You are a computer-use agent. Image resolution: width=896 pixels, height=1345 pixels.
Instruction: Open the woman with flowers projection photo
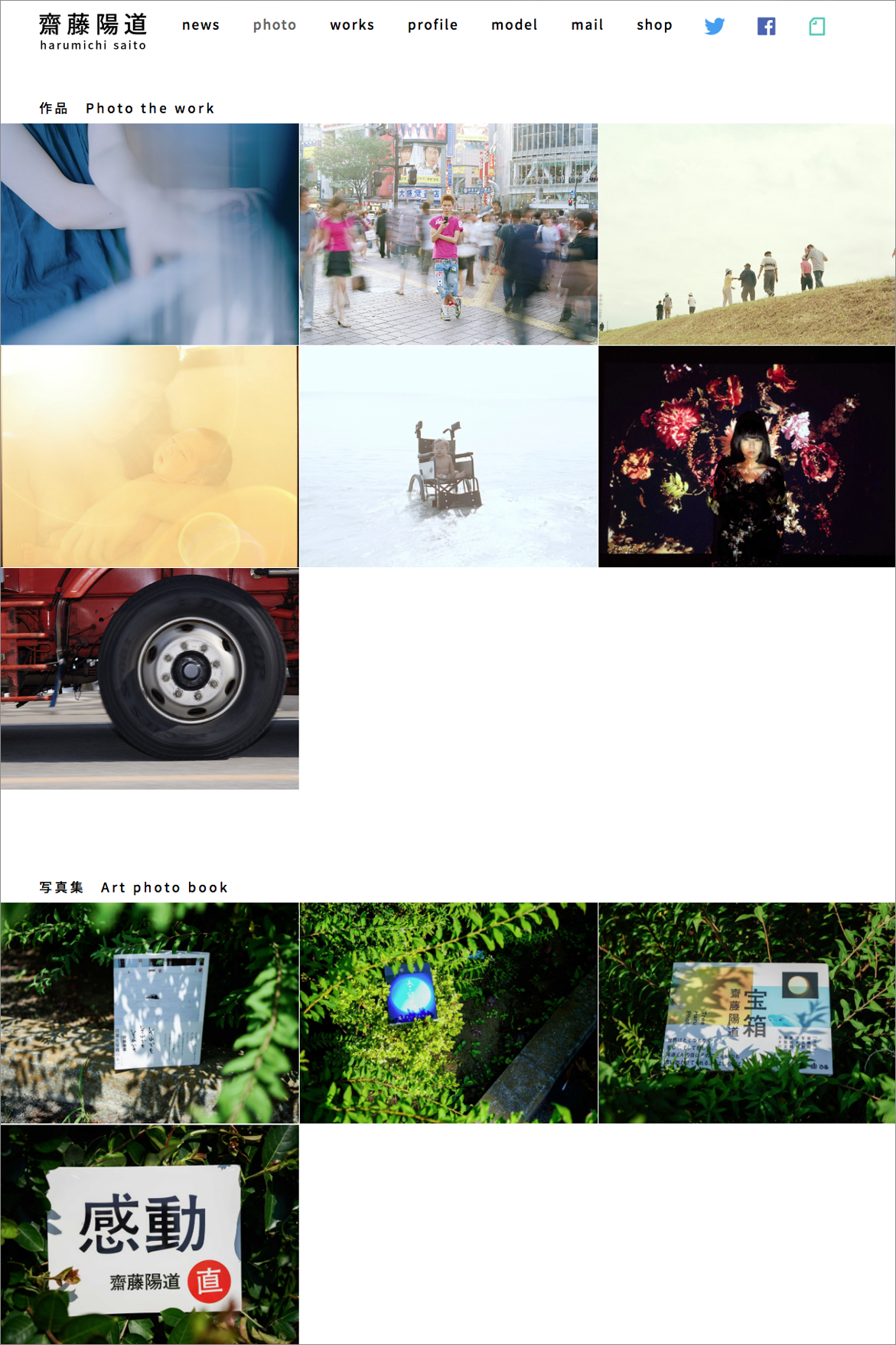point(747,456)
